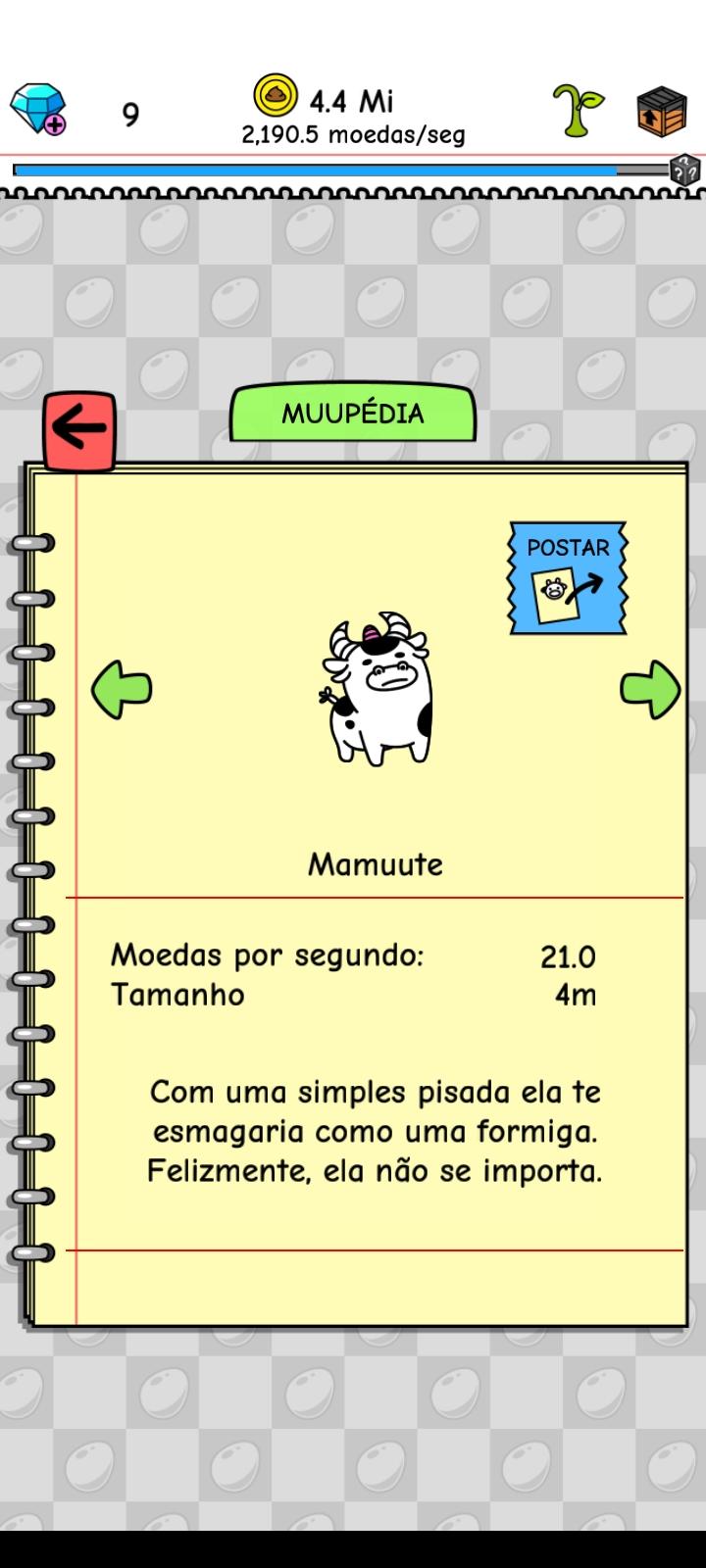Tap the POSTAR share button

pos(568,578)
